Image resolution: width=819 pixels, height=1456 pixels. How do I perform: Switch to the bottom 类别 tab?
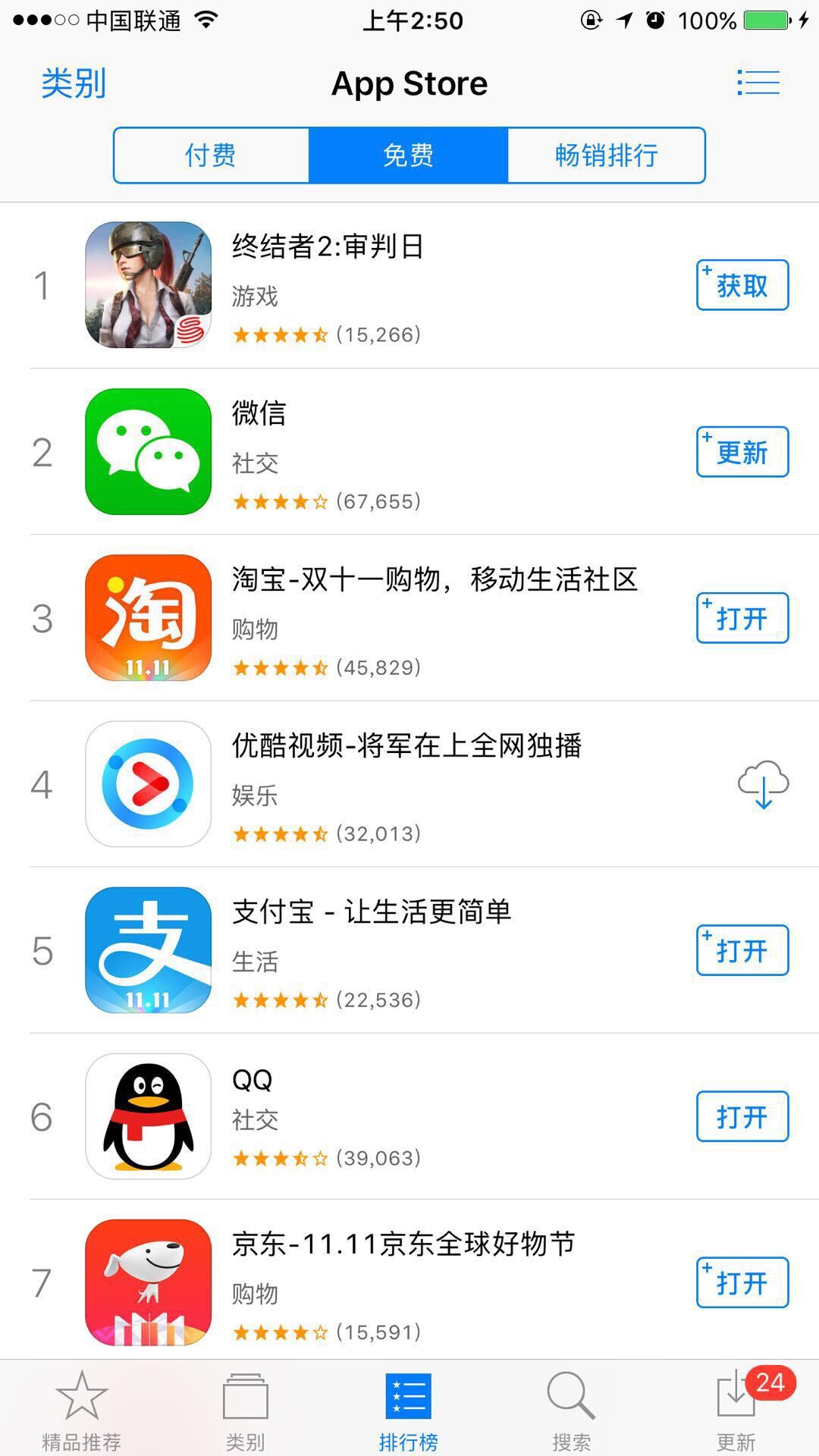(245, 1409)
